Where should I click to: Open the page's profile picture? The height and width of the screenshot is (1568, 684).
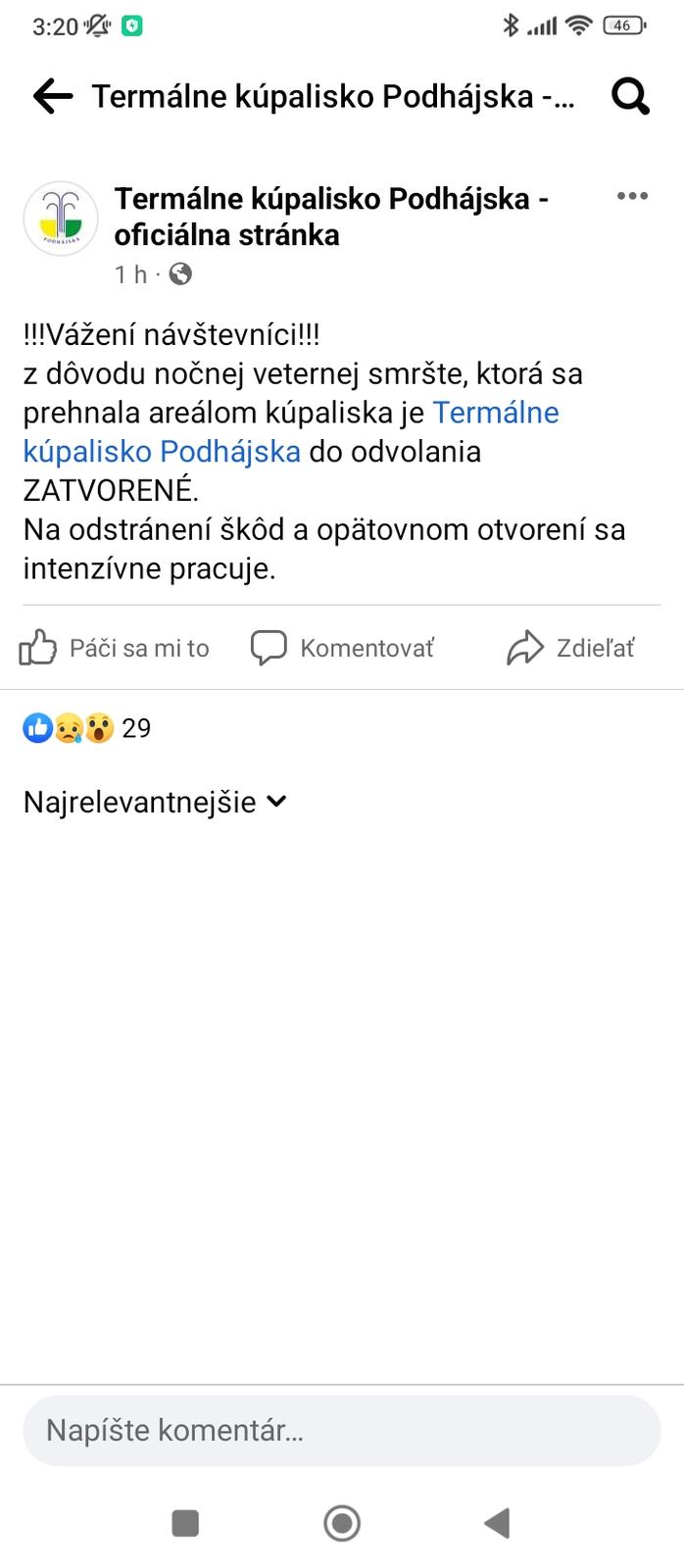point(61,219)
